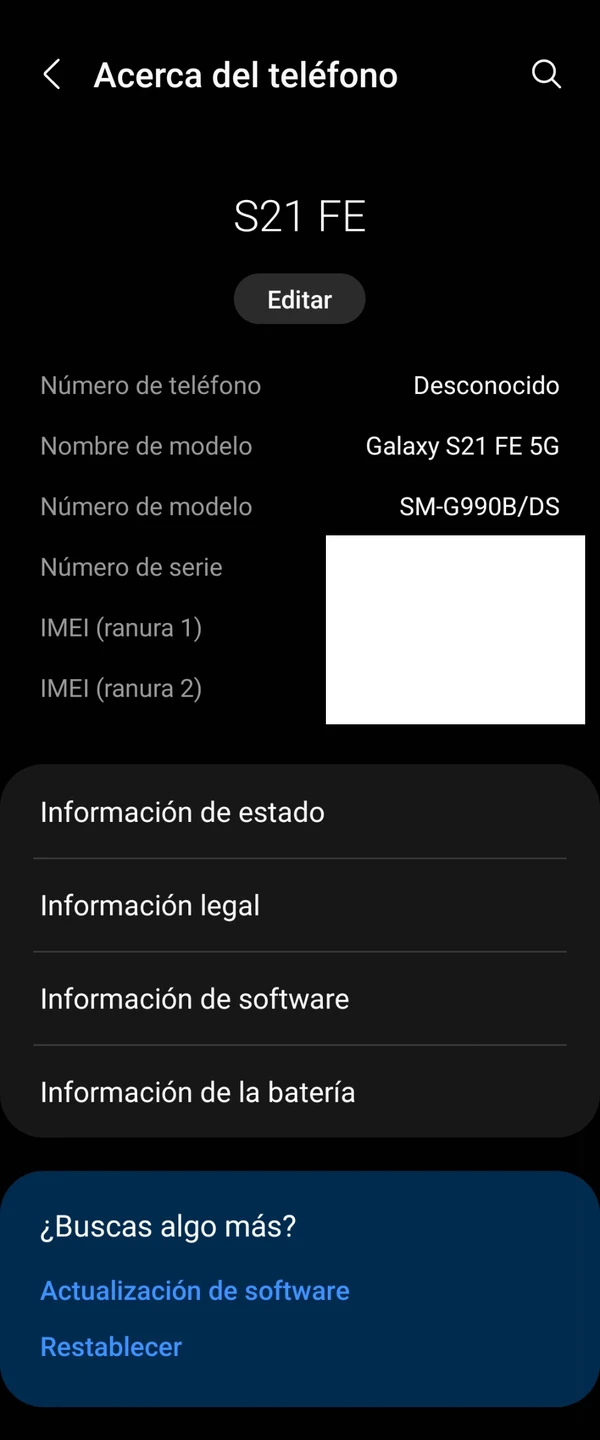
Task: Open the search icon
Action: point(546,75)
